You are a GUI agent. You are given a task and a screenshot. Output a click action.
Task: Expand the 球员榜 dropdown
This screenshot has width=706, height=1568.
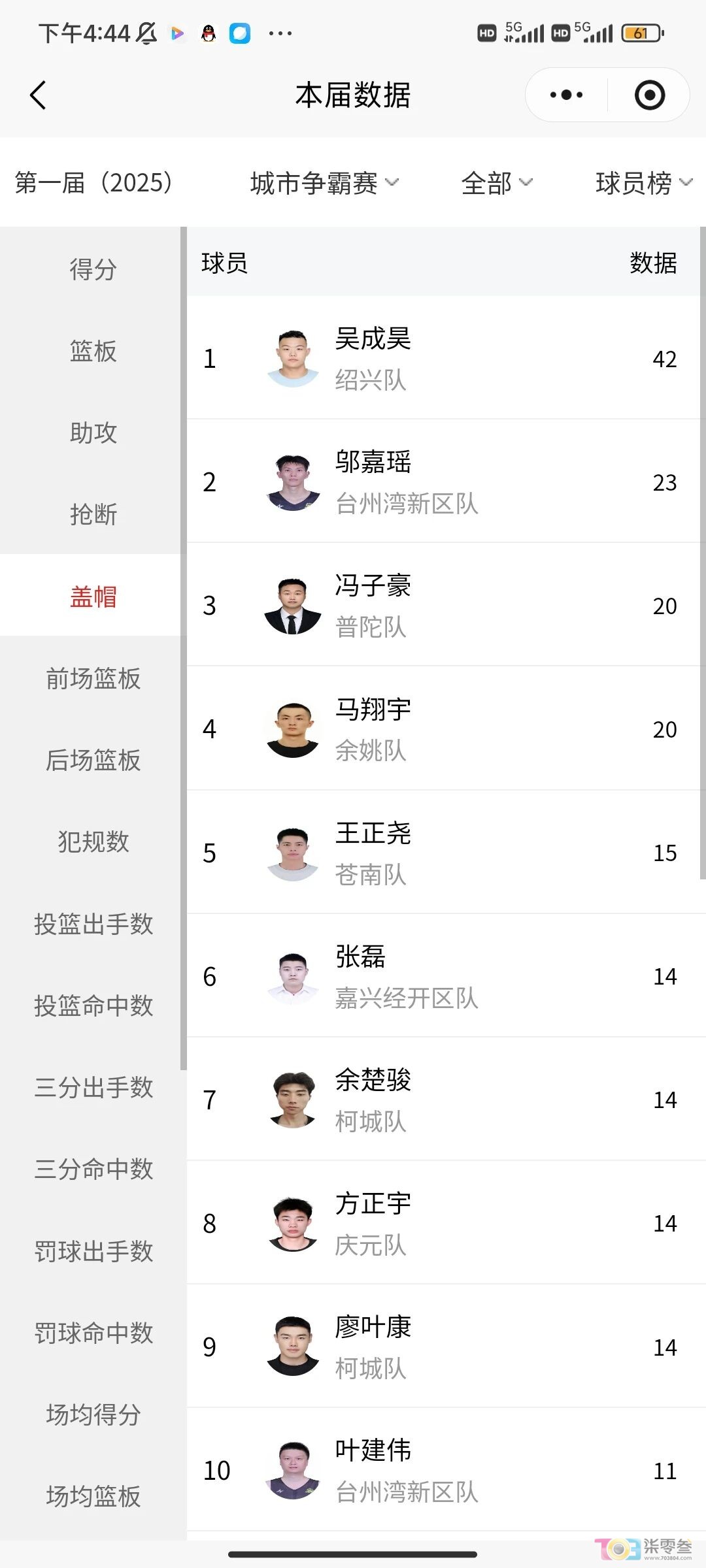point(643,183)
